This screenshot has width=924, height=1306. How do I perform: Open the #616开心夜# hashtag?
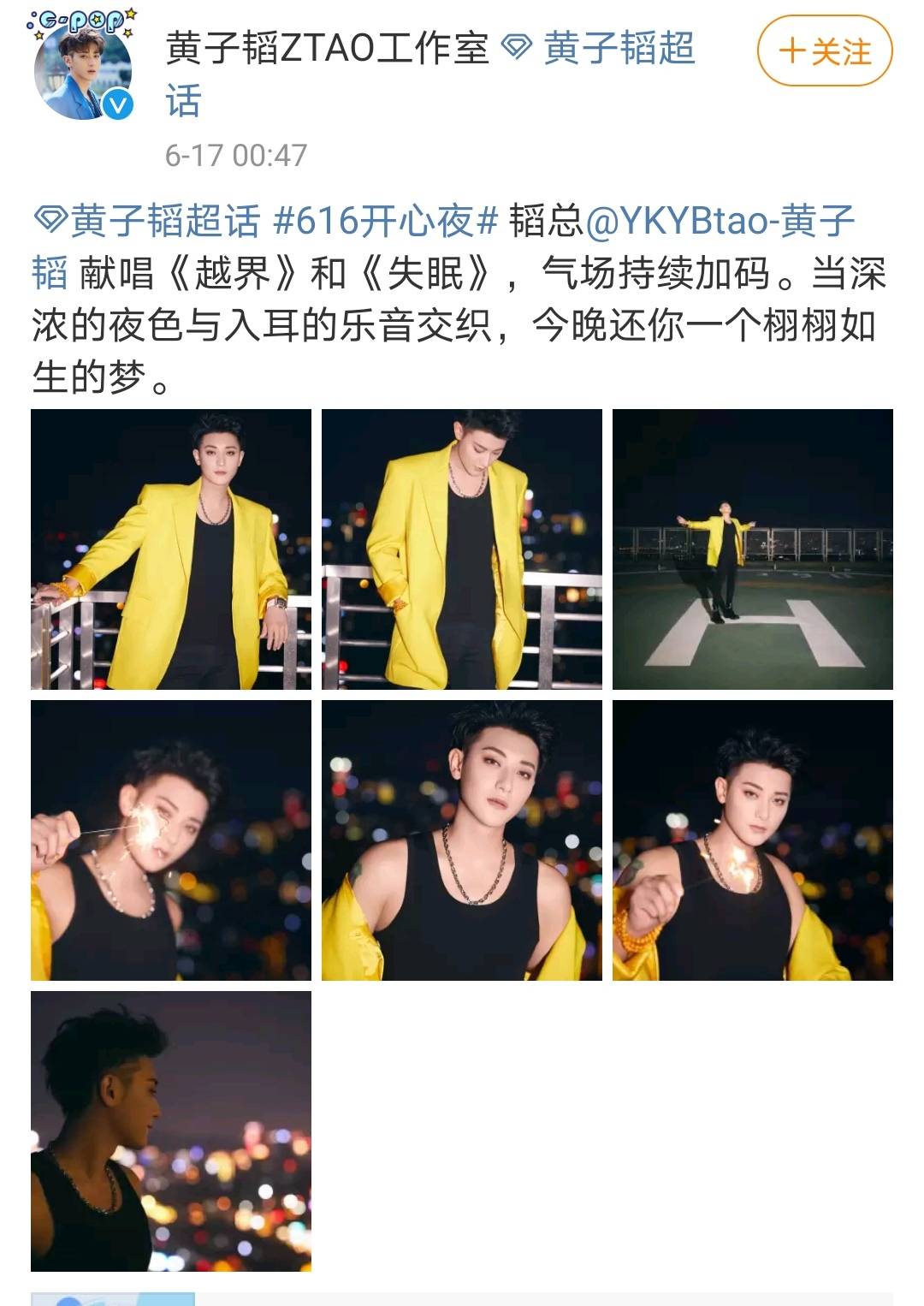(x=385, y=221)
